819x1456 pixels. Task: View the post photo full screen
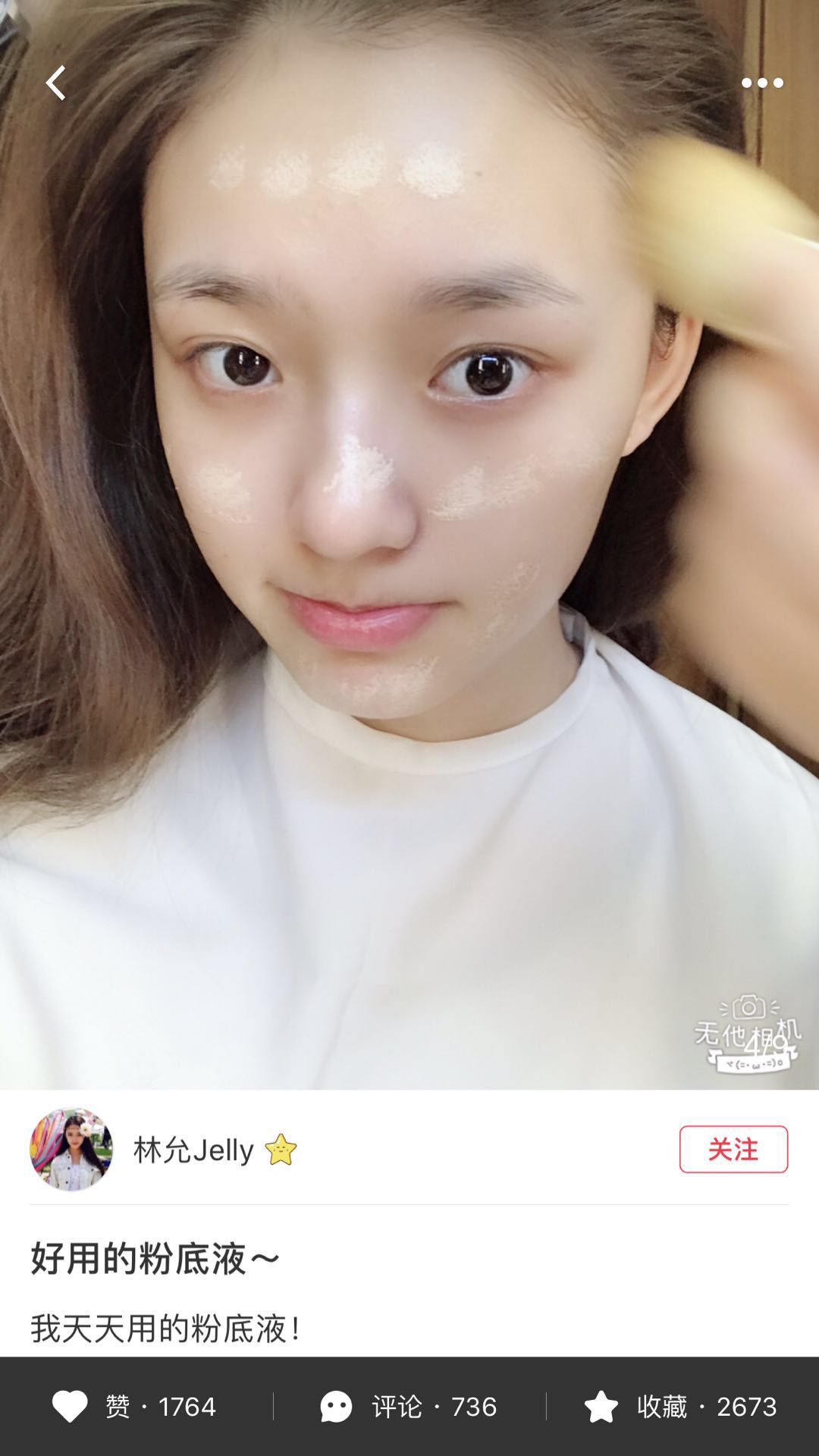[x=409, y=546]
